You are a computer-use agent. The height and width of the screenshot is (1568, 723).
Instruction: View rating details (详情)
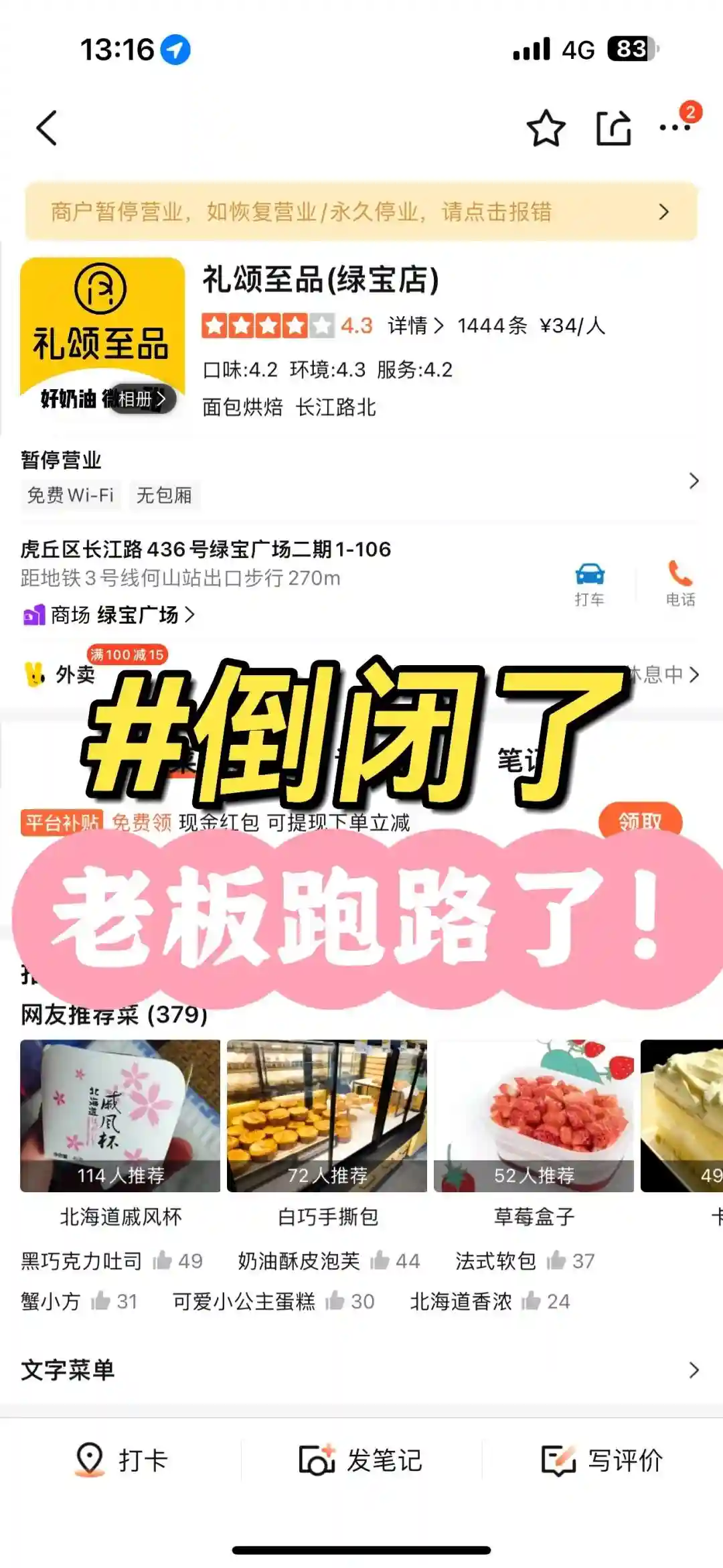click(x=415, y=326)
